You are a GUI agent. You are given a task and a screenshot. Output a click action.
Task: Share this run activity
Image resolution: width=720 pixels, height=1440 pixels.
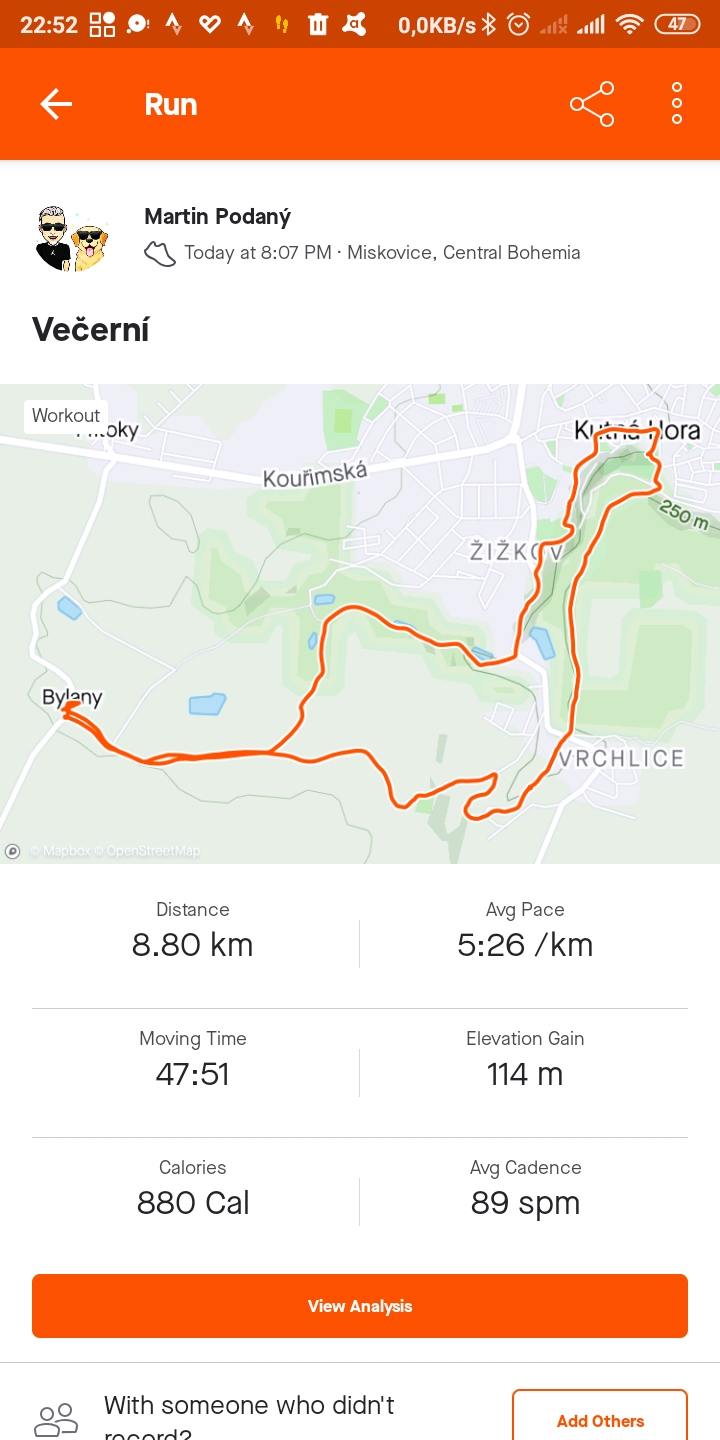[x=592, y=104]
